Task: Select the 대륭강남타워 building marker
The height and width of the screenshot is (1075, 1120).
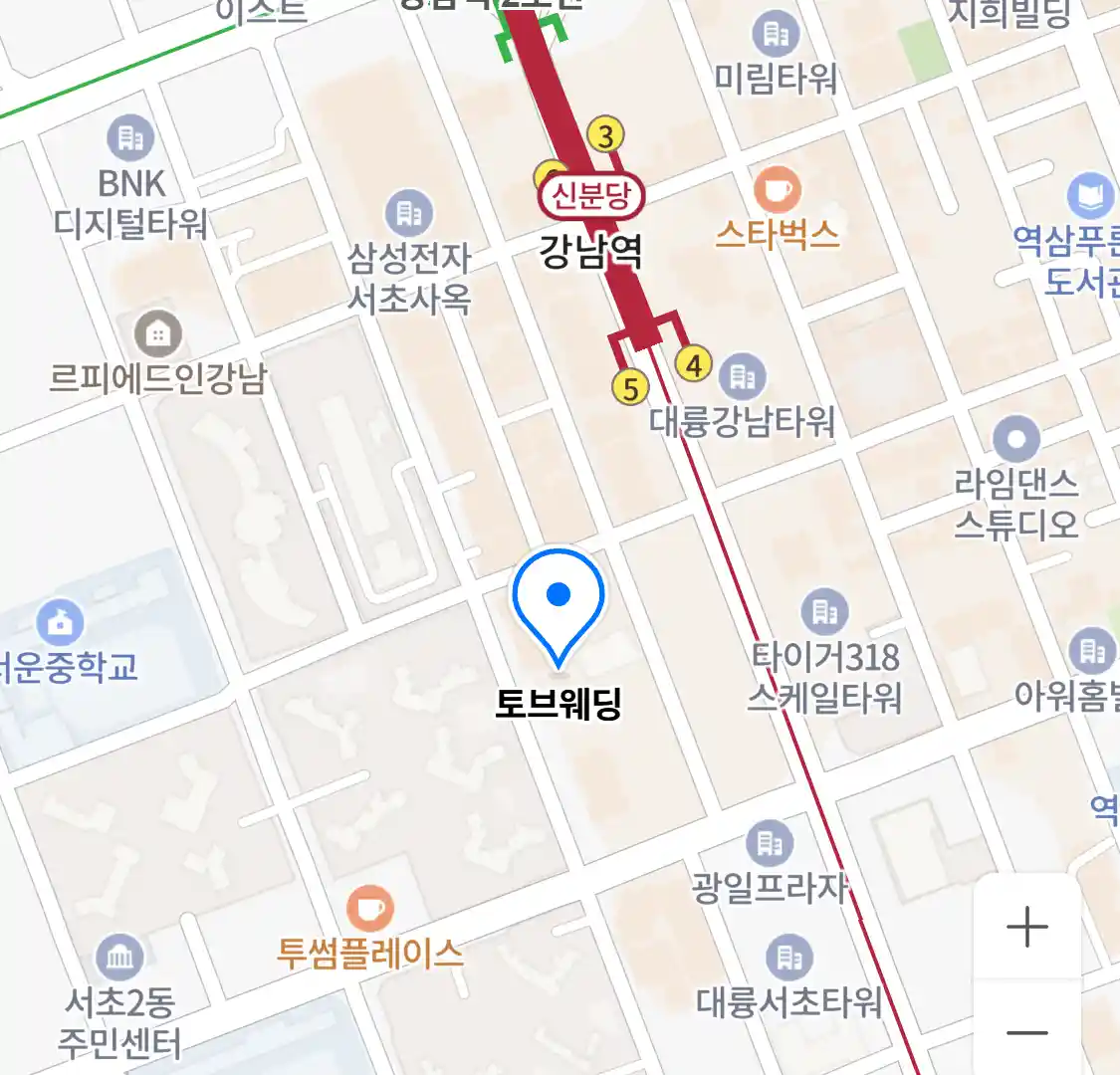Action: [x=742, y=377]
